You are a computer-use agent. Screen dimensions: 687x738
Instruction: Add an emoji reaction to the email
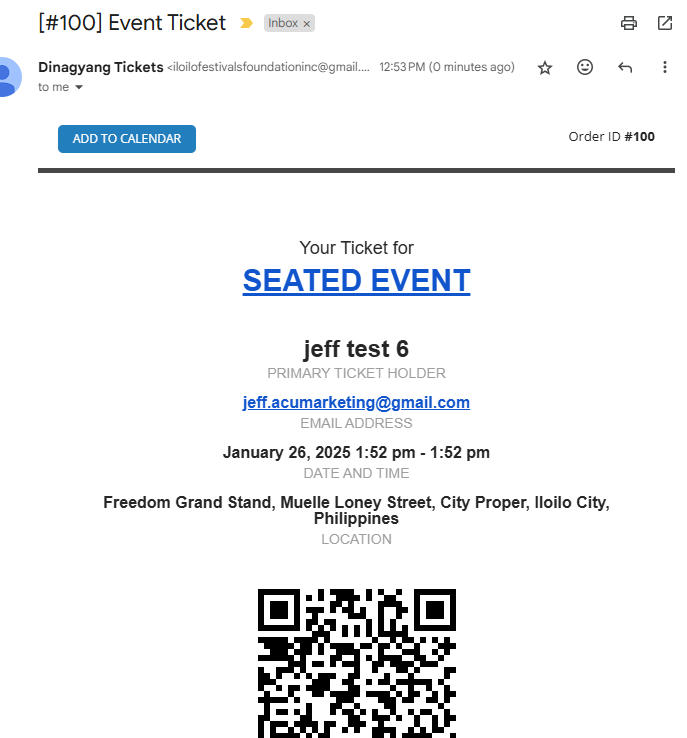[585, 67]
